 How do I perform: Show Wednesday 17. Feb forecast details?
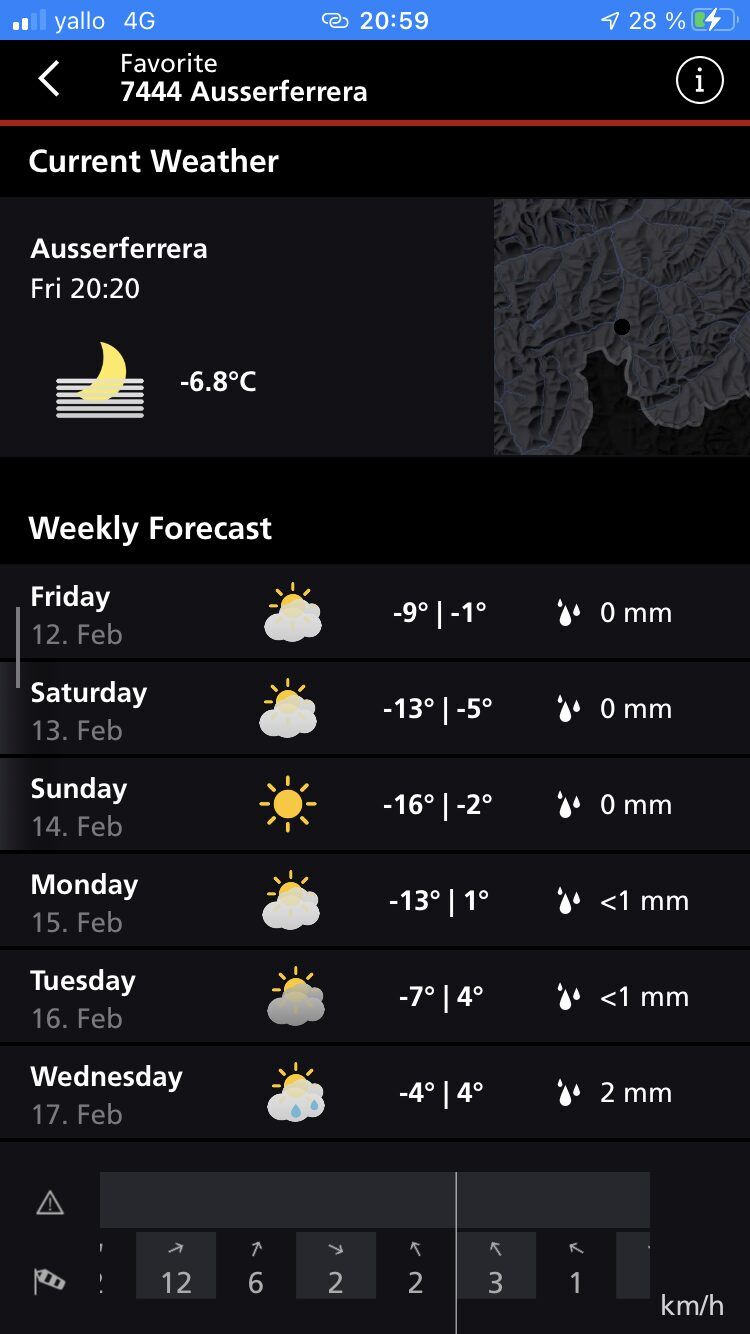click(x=375, y=1093)
